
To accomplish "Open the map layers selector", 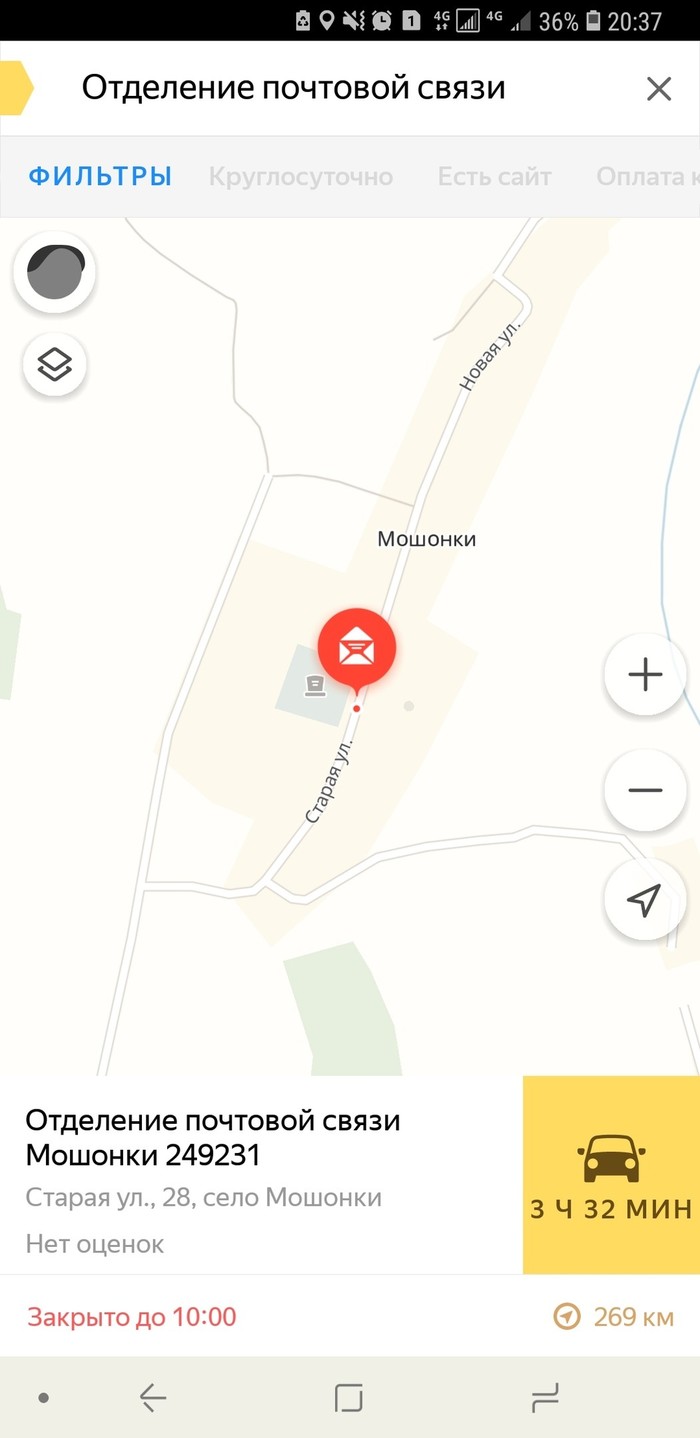I will tap(55, 365).
